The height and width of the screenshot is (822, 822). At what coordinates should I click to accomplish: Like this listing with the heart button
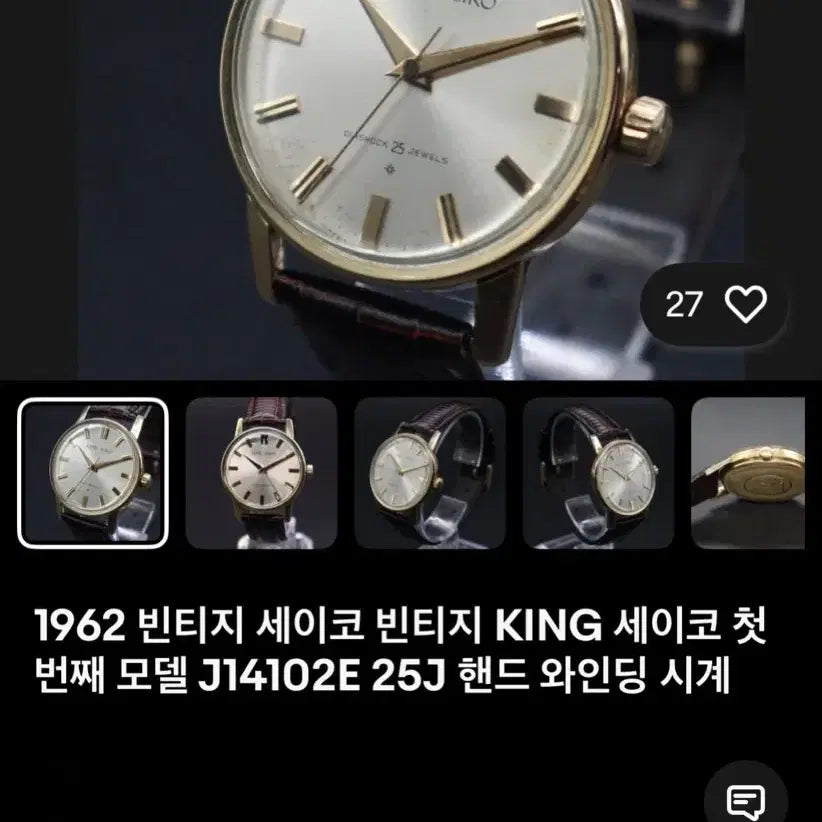744,304
